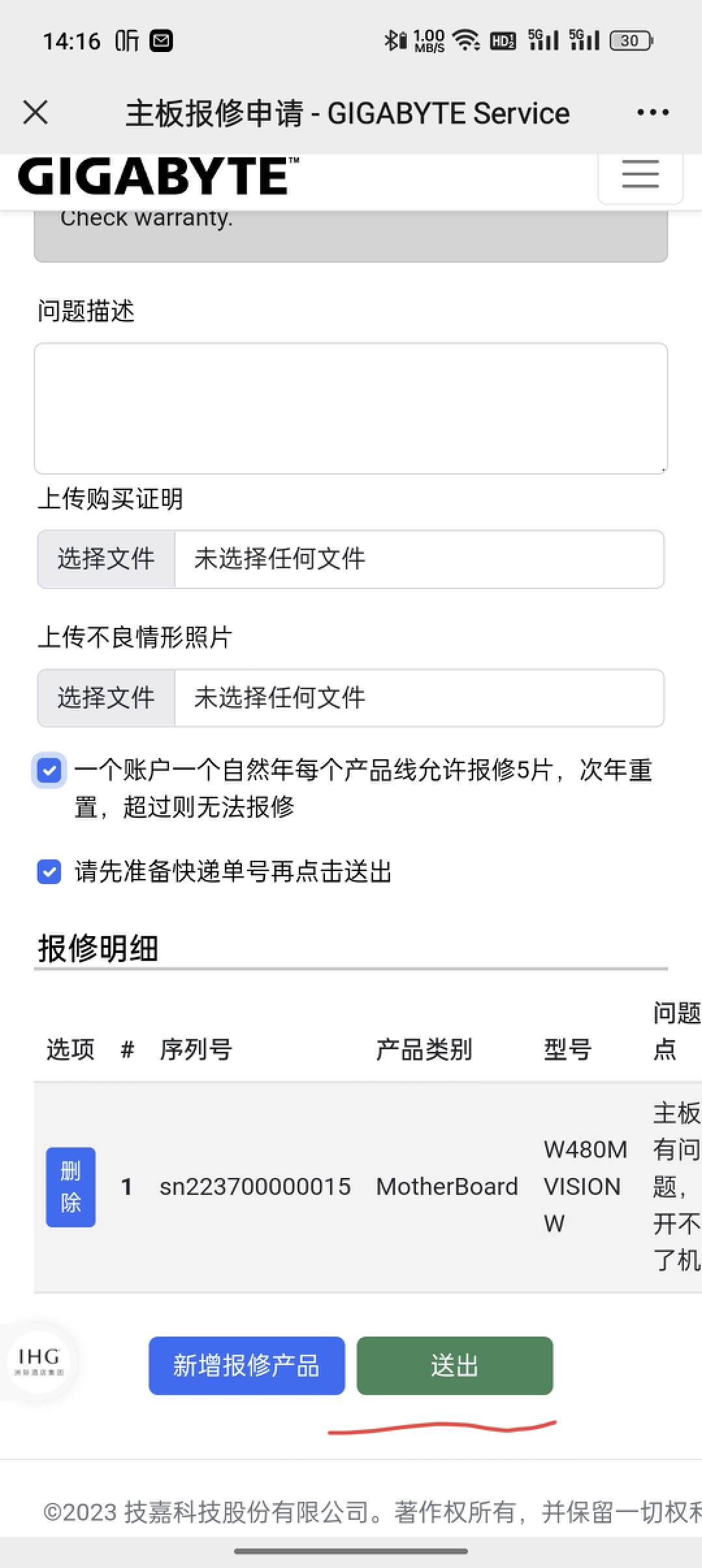This screenshot has width=702, height=1568.
Task: Toggle the 5-piece limit confirmation checkbox
Action: [x=49, y=771]
